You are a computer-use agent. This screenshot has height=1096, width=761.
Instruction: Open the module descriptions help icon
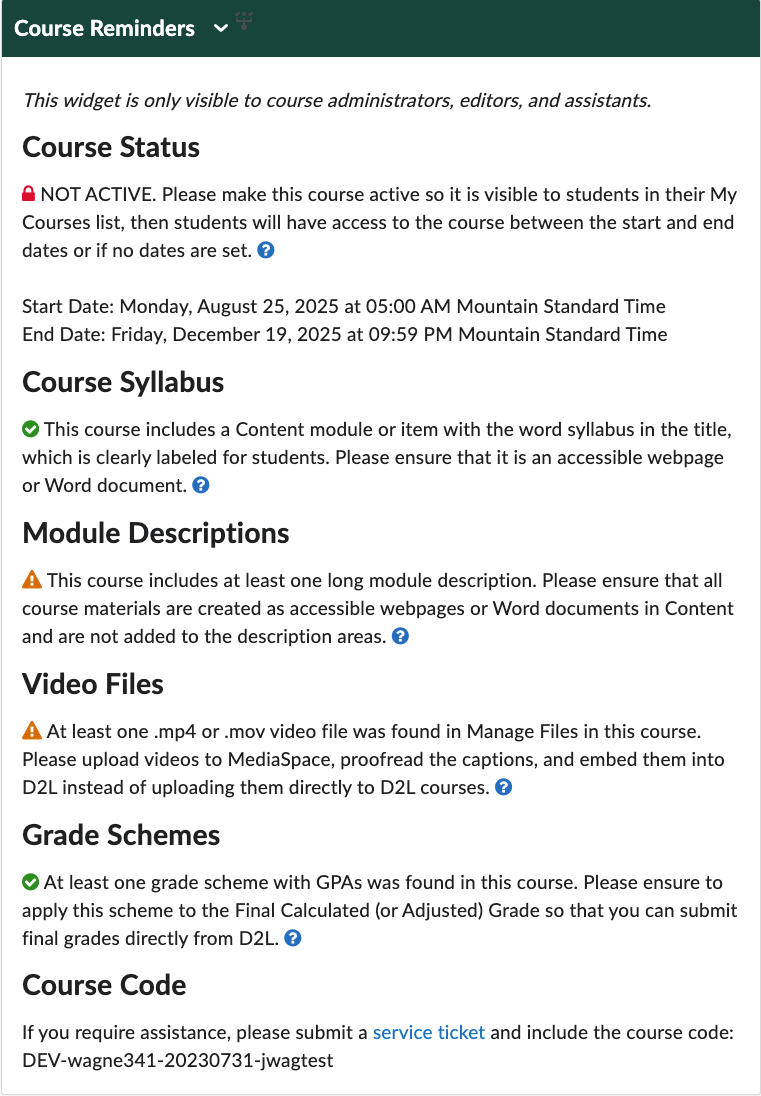400,636
